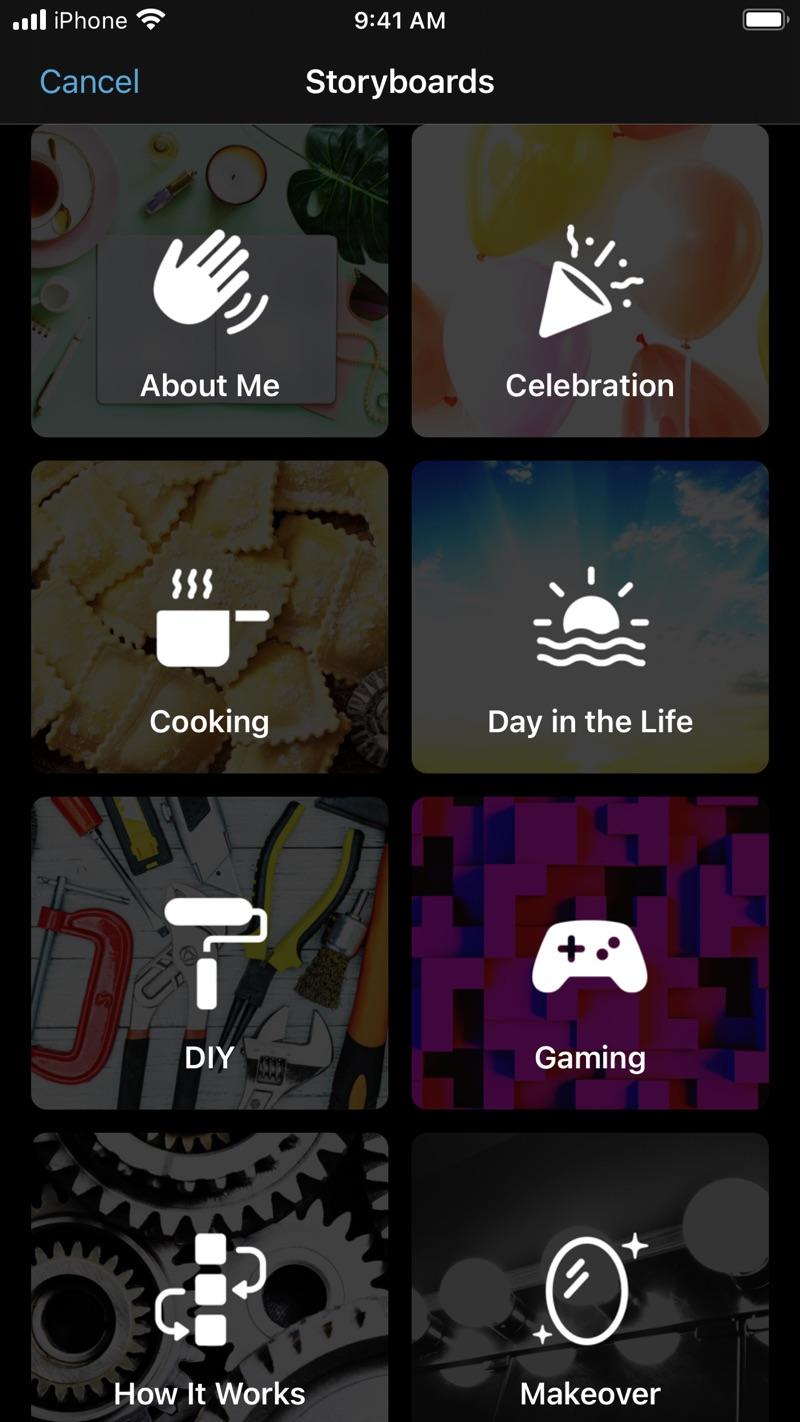800x1422 pixels.
Task: Select the Gaming storyboard
Action: point(590,953)
